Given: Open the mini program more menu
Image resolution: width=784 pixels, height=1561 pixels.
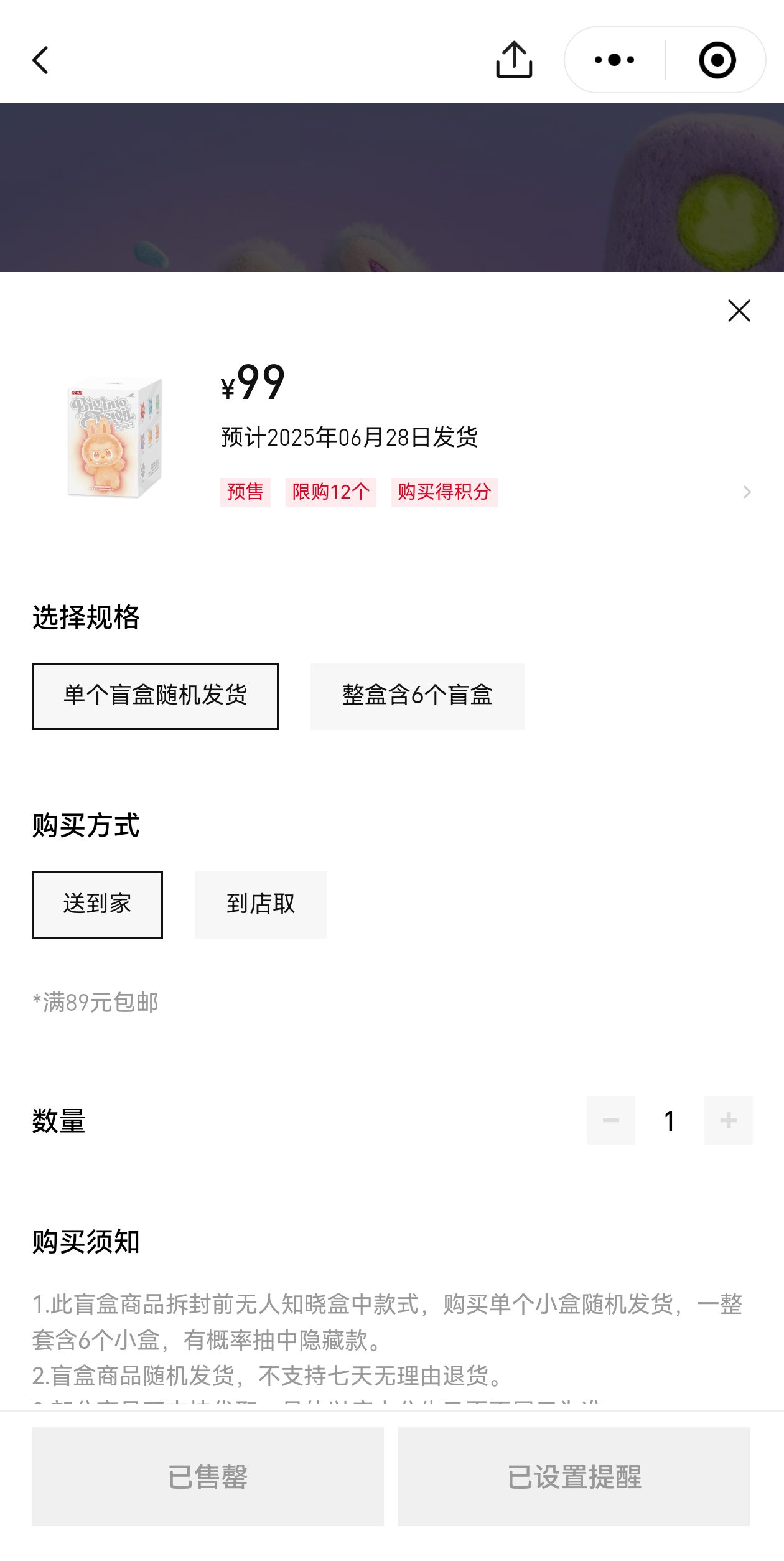Looking at the screenshot, I should coord(614,60).
